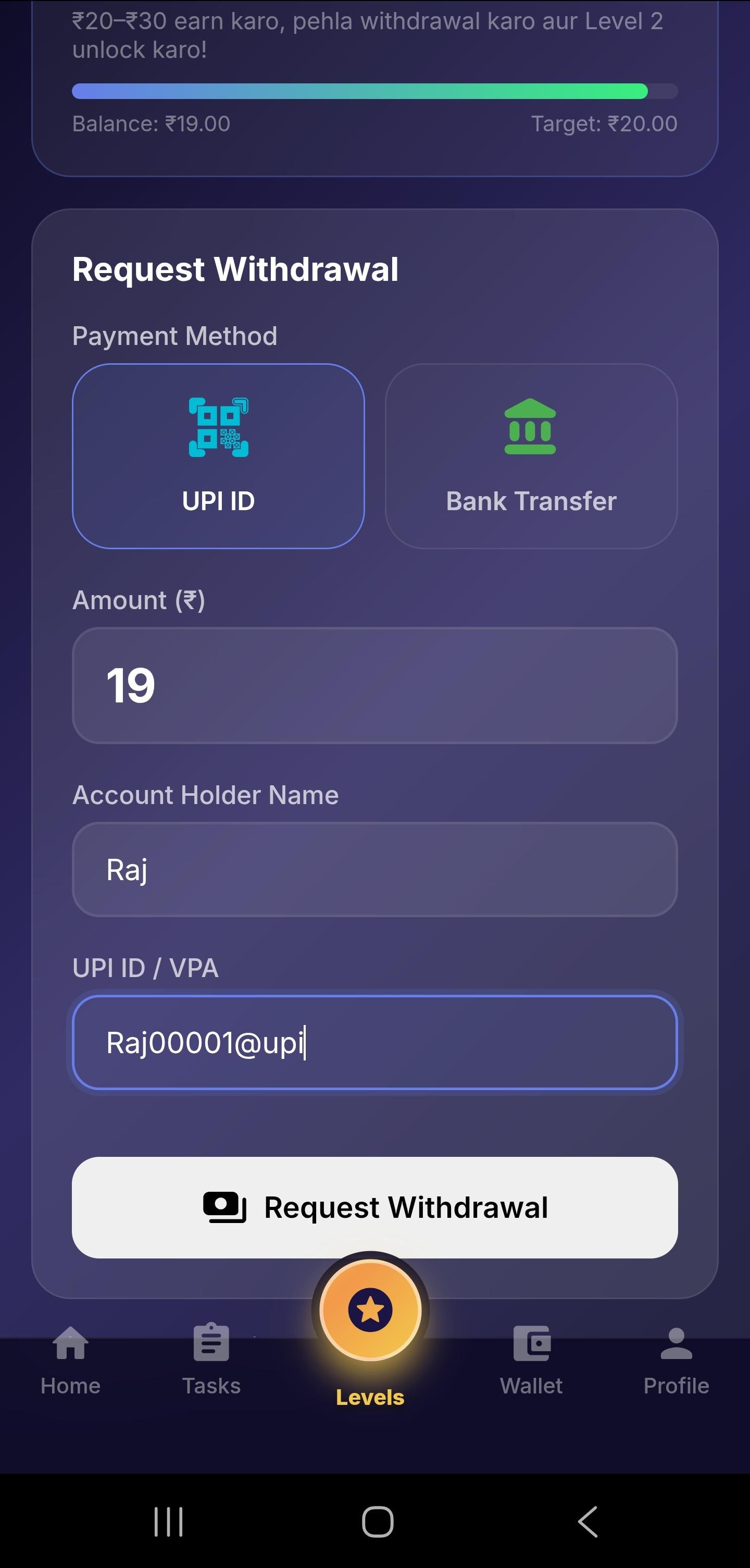Select UPI ID payment method
Viewport: 750px width, 1568px height.
click(x=218, y=456)
